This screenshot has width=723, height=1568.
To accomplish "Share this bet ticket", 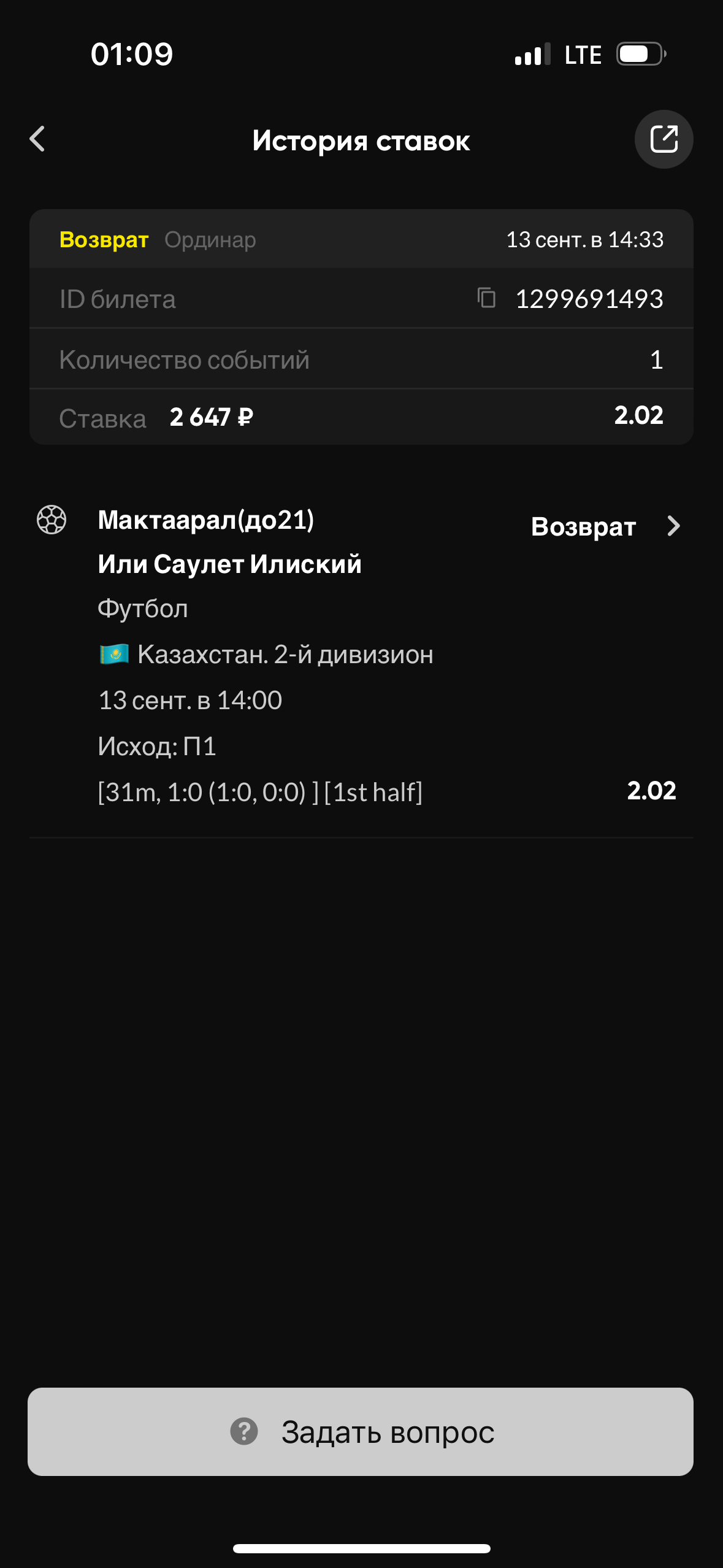I will [664, 139].
